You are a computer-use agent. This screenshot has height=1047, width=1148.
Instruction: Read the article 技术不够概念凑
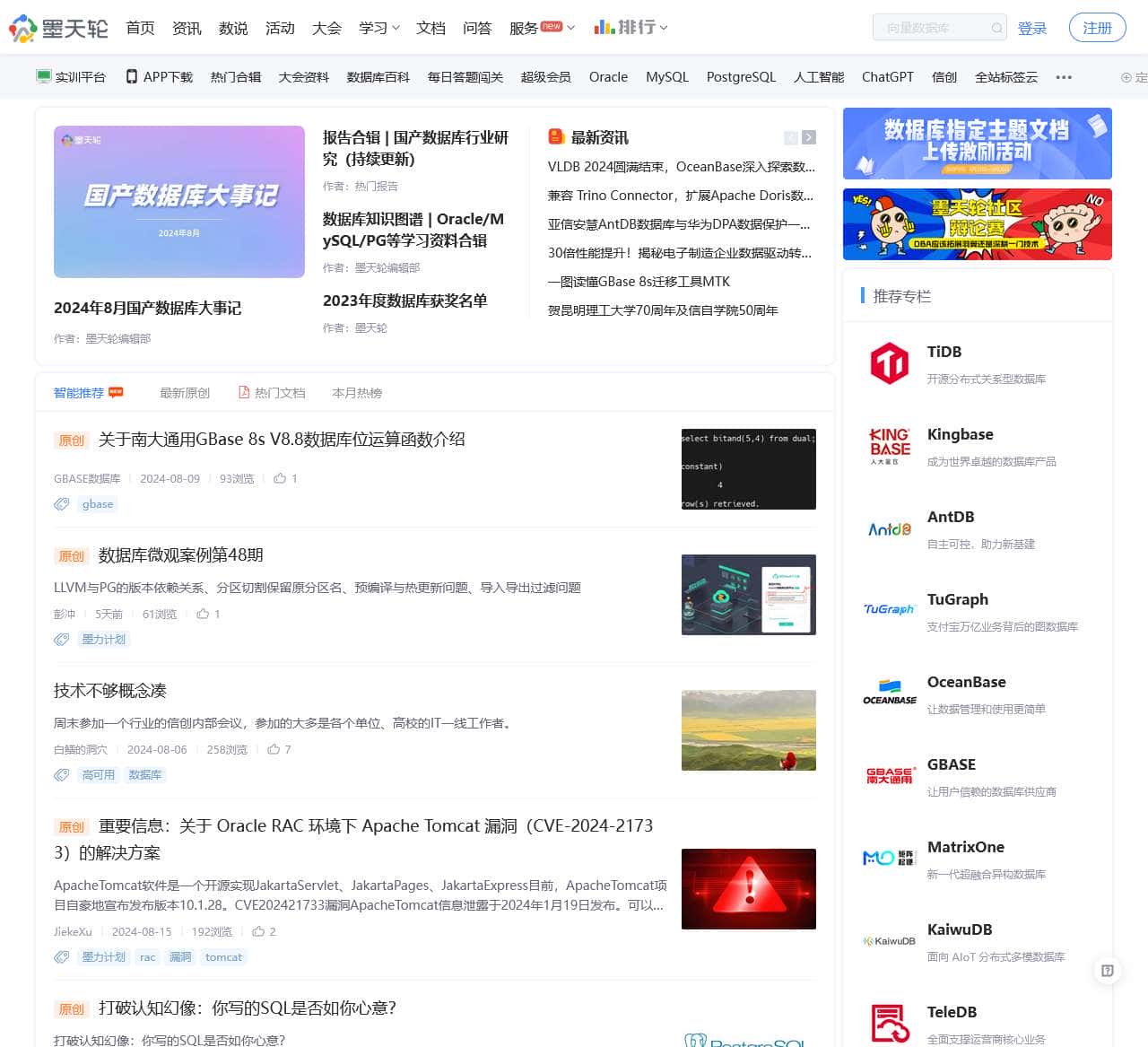click(x=110, y=691)
